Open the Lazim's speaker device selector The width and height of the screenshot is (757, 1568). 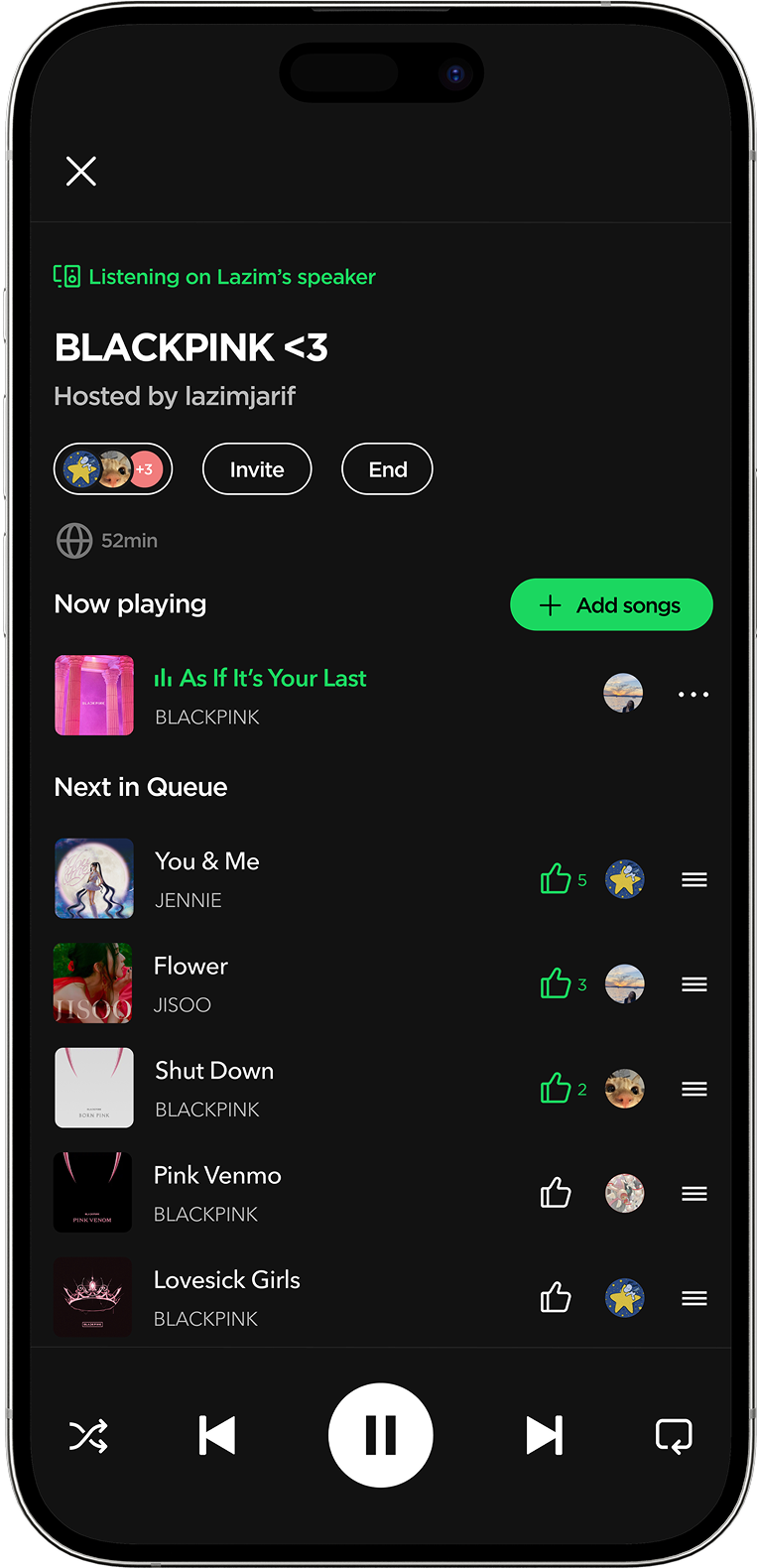tap(214, 277)
